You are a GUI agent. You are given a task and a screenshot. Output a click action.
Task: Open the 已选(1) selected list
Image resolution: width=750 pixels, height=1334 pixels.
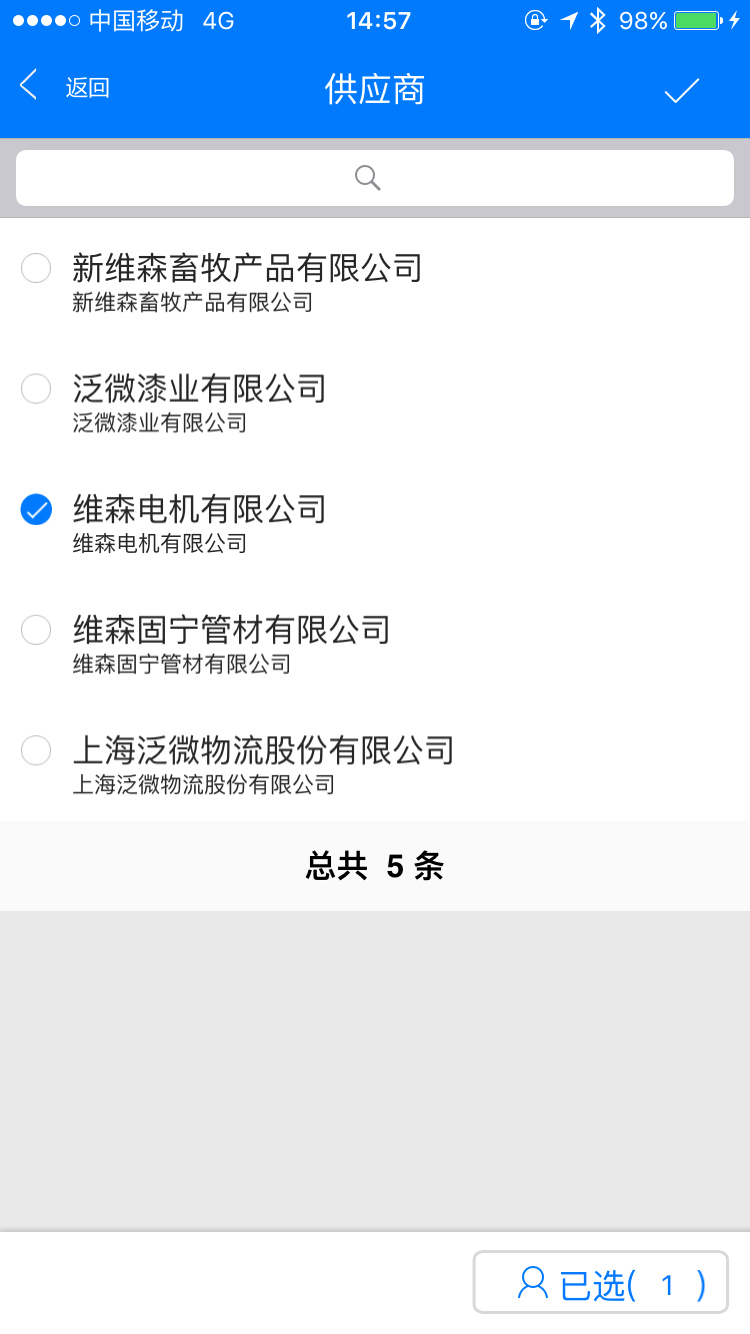(x=601, y=1282)
